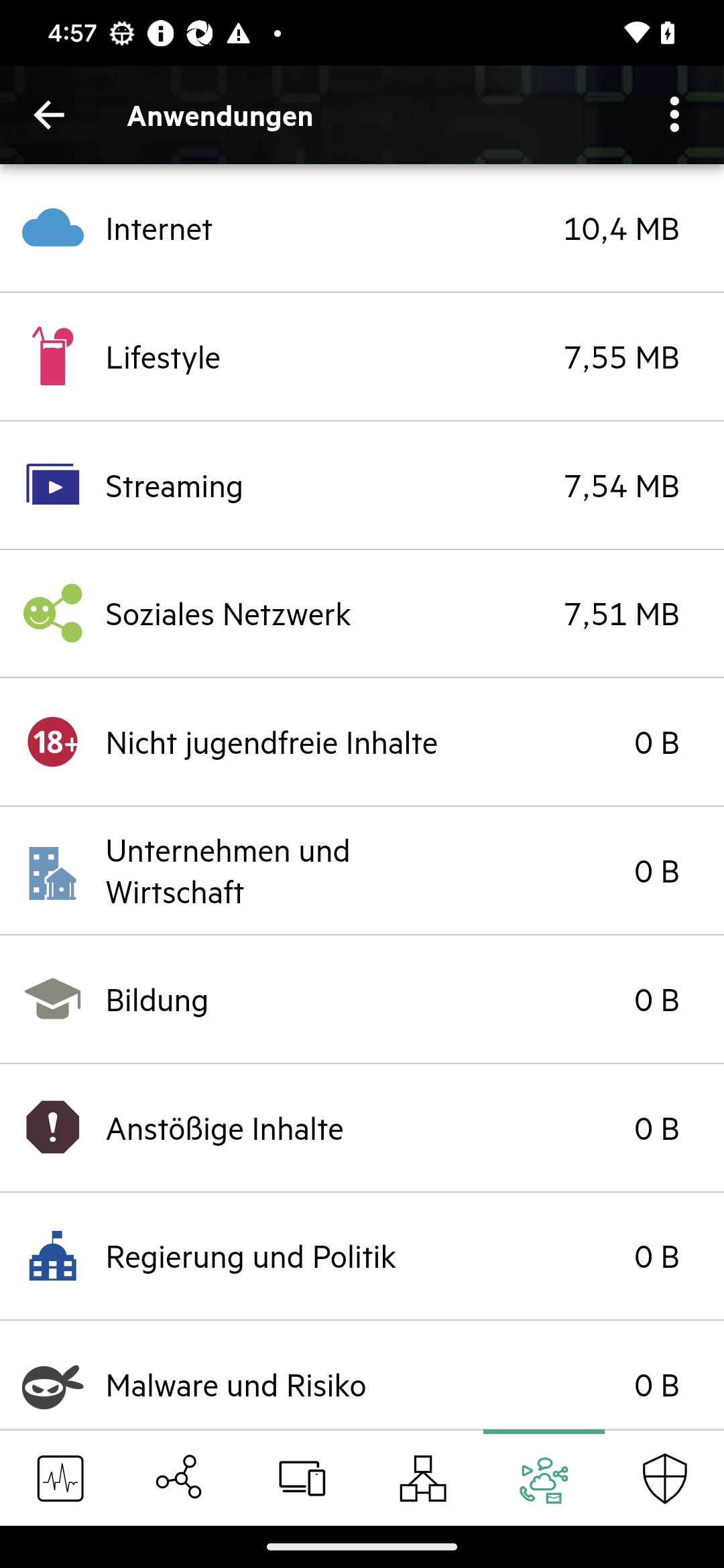Open the devices tab
Viewport: 724px width, 1568px height.
click(302, 1478)
